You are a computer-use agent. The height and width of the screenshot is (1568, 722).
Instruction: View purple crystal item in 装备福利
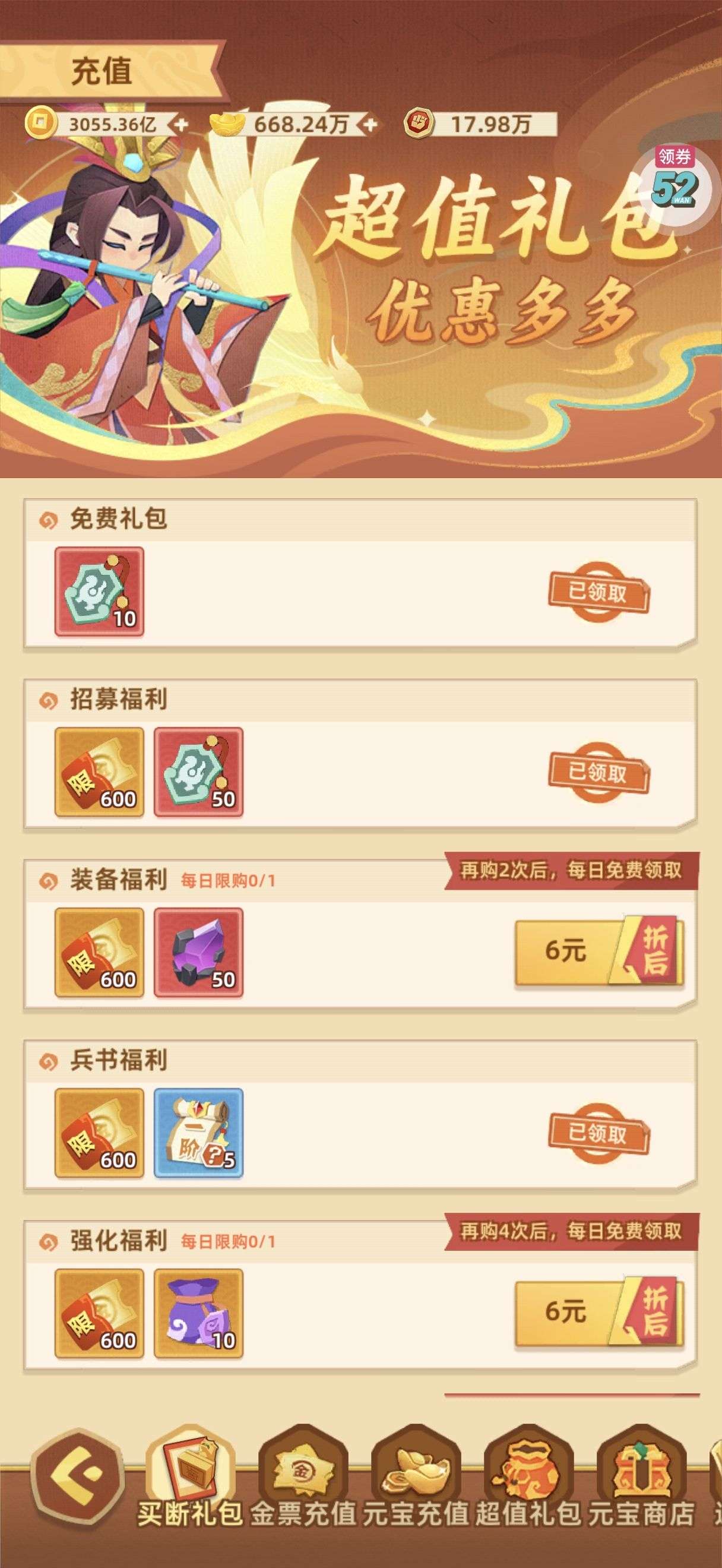click(198, 953)
